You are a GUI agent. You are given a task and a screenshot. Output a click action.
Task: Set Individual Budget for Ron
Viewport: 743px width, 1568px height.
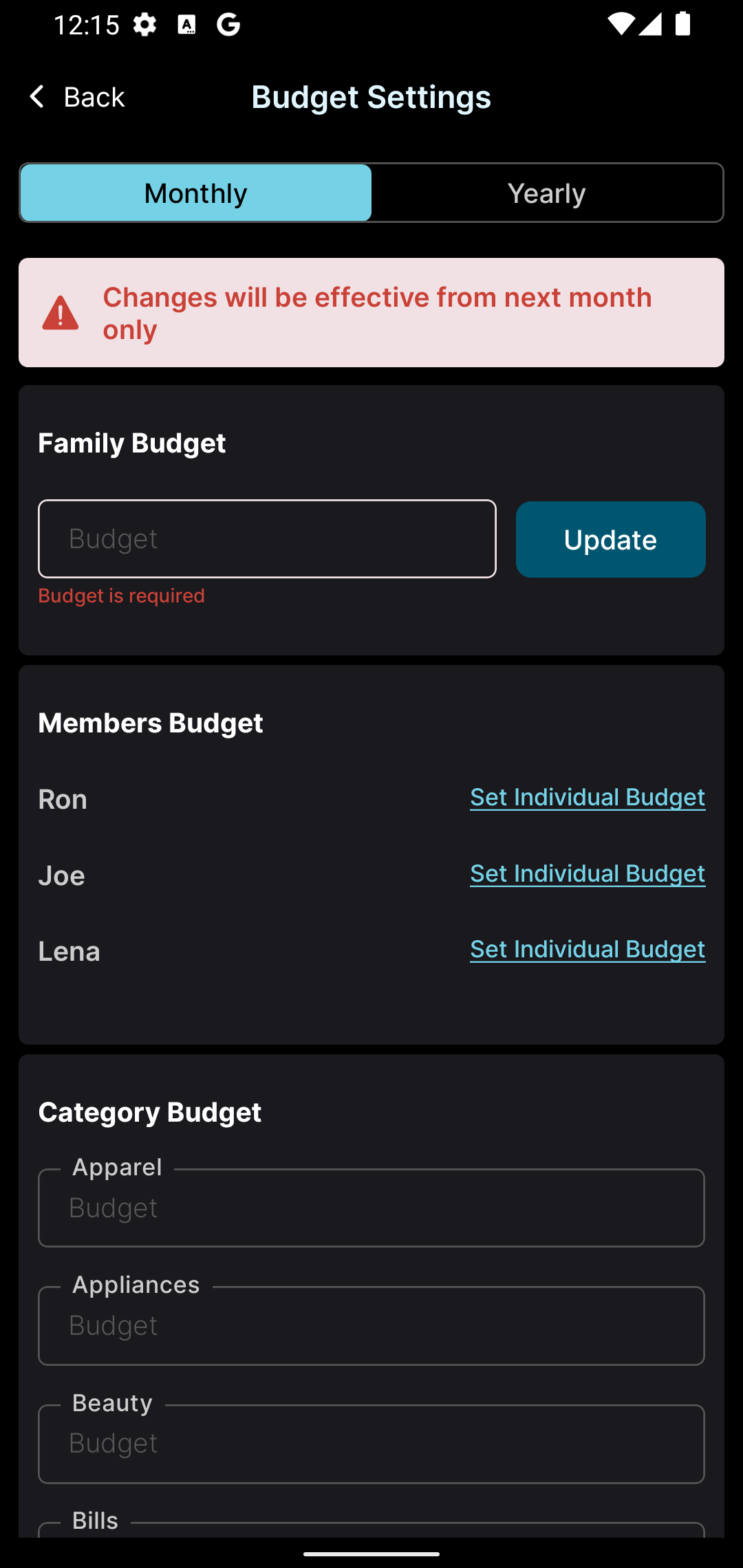coord(587,797)
